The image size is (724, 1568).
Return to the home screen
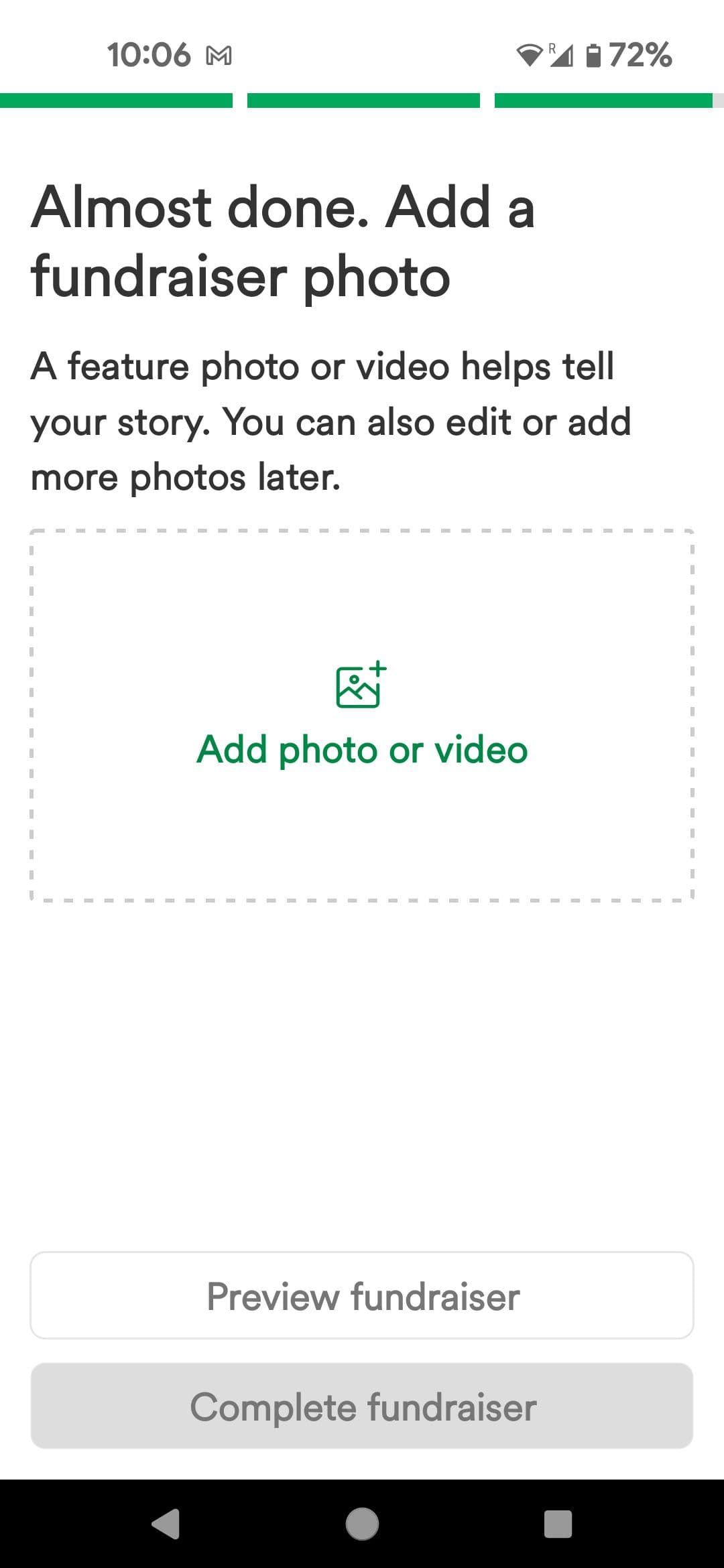[362, 1524]
